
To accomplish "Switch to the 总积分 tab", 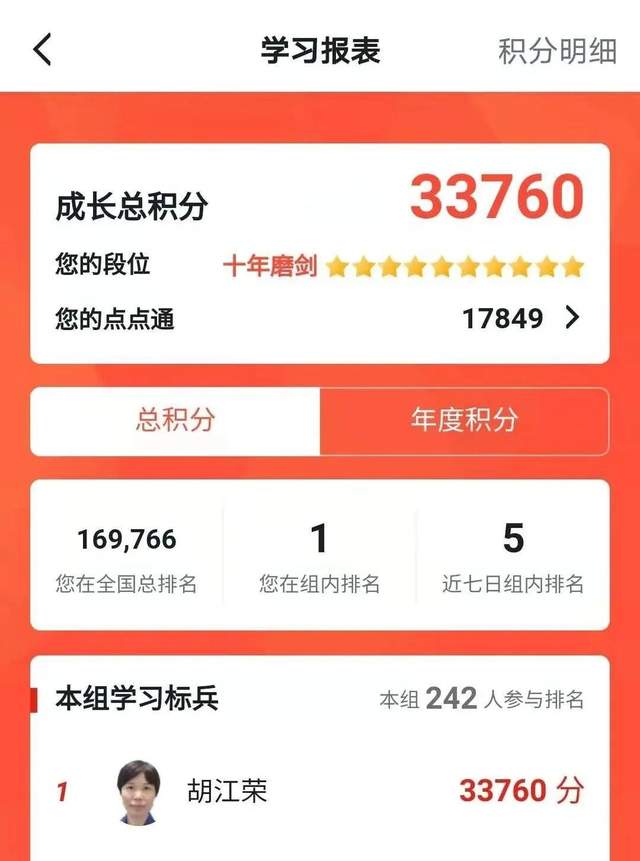I will coord(176,420).
